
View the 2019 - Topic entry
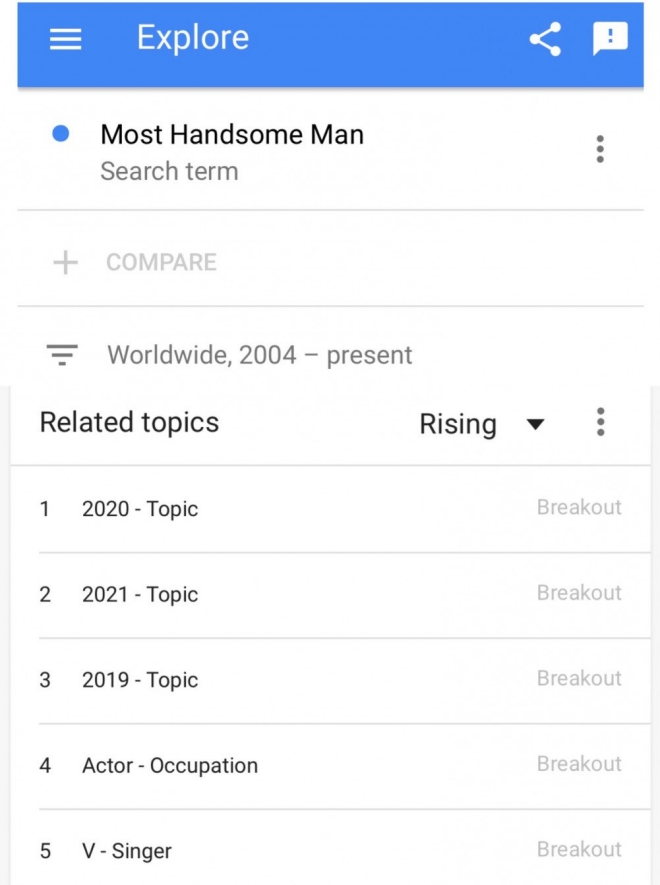pyautogui.click(x=140, y=680)
